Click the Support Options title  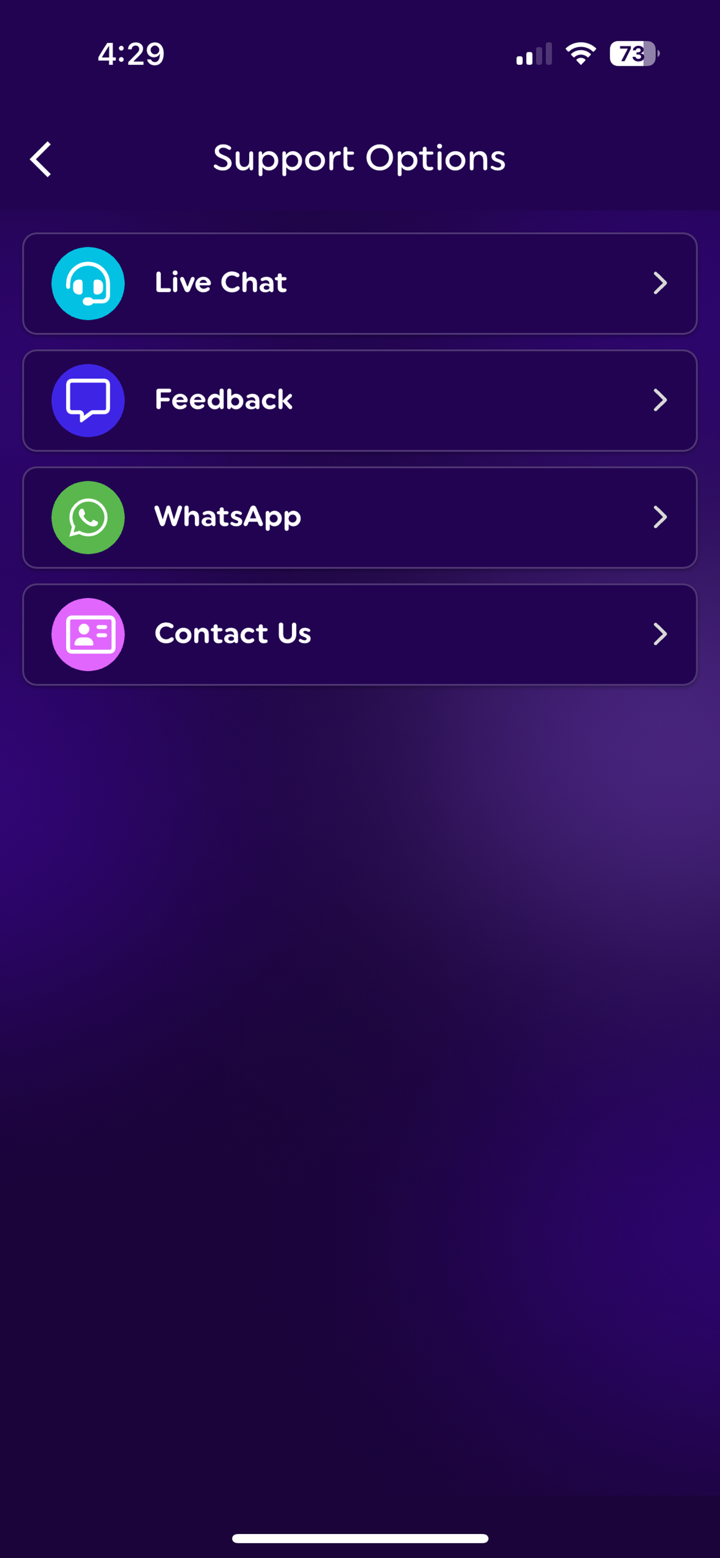click(x=359, y=158)
